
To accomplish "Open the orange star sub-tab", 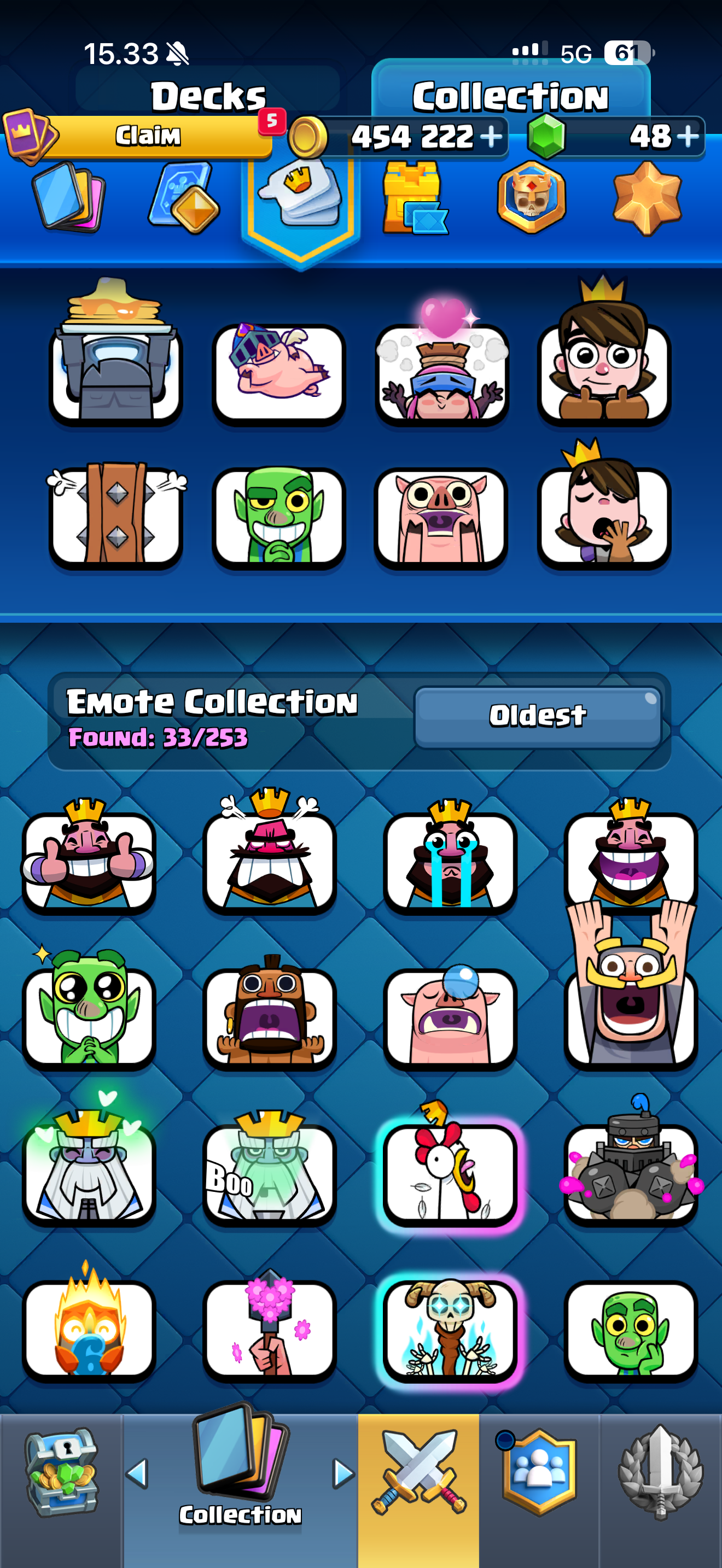I will tap(647, 198).
